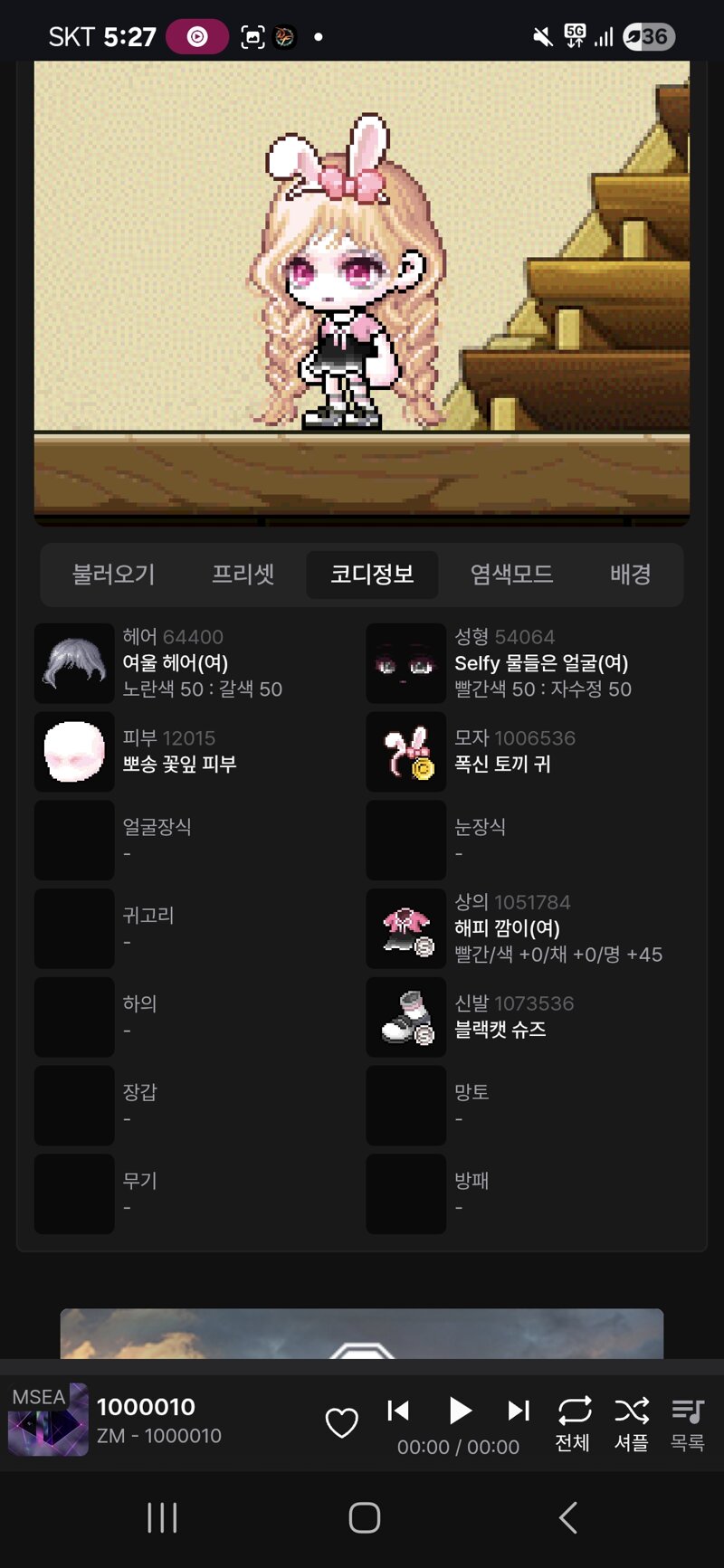Select the 코디정보 tab
Screen dimensions: 724x1568
tap(372, 575)
